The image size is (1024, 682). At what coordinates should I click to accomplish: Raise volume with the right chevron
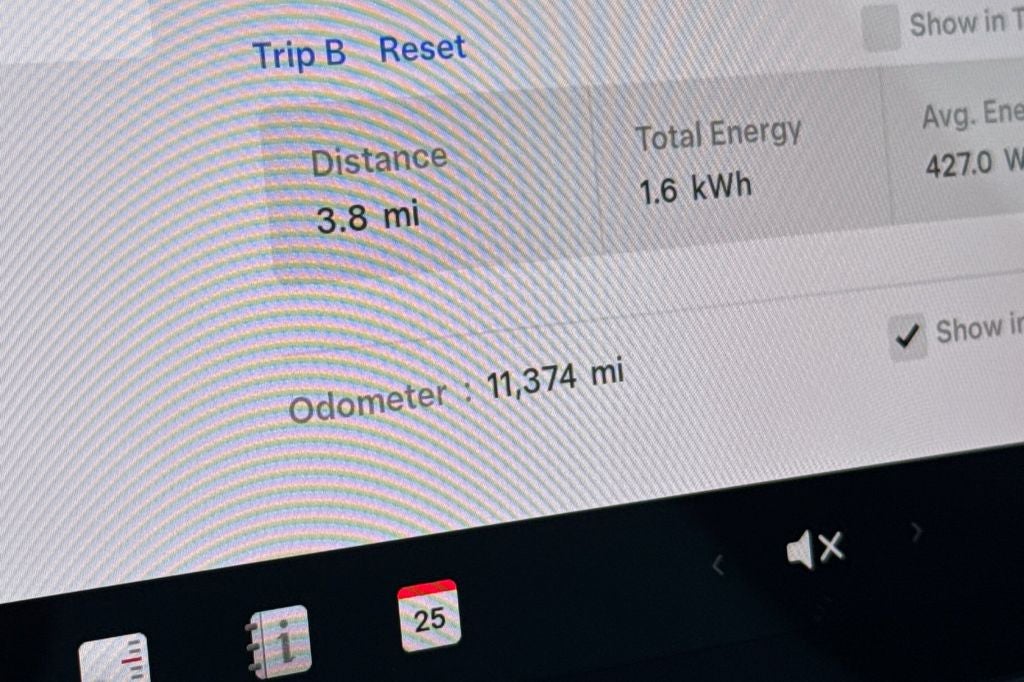[x=915, y=532]
